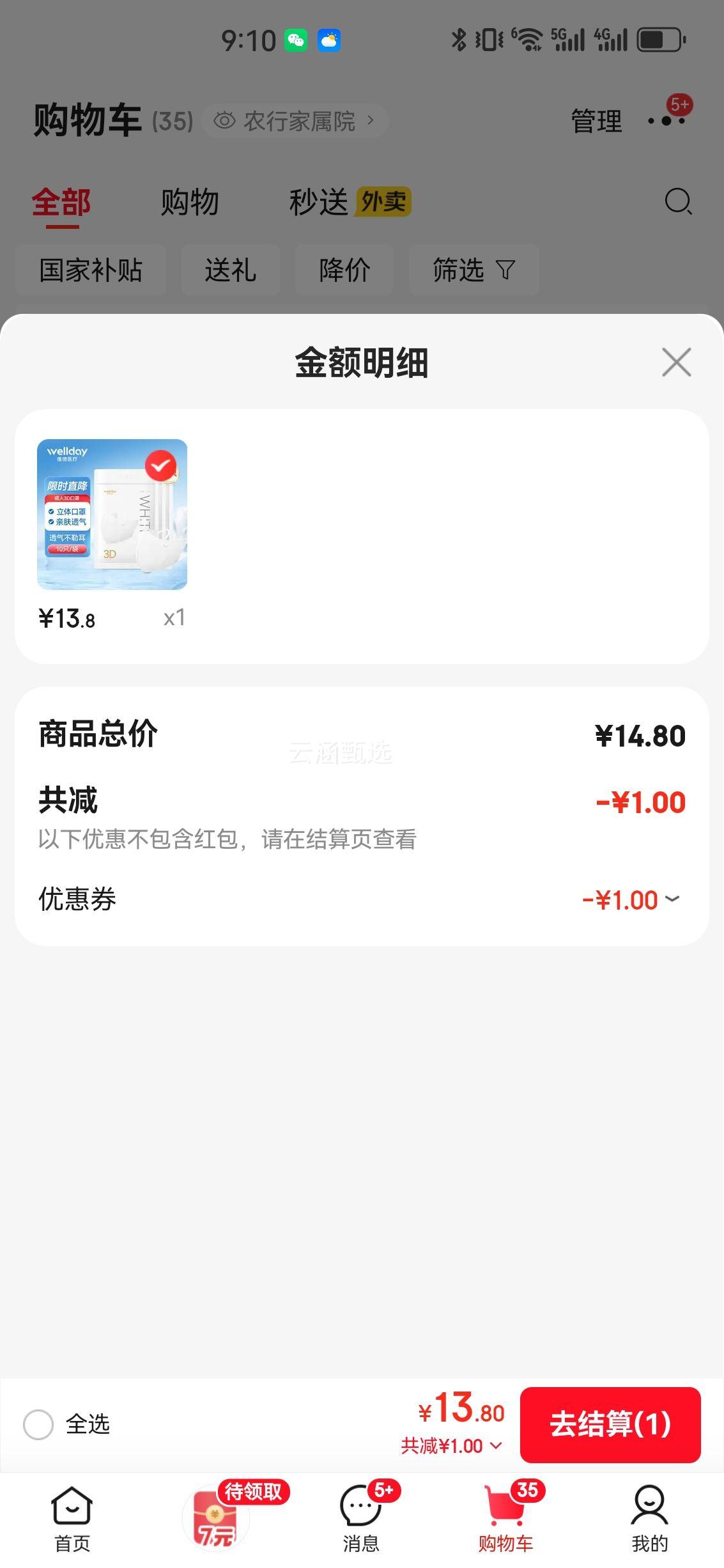Open the 筛选 filter dropdown
The width and height of the screenshot is (724, 1568).
(474, 270)
